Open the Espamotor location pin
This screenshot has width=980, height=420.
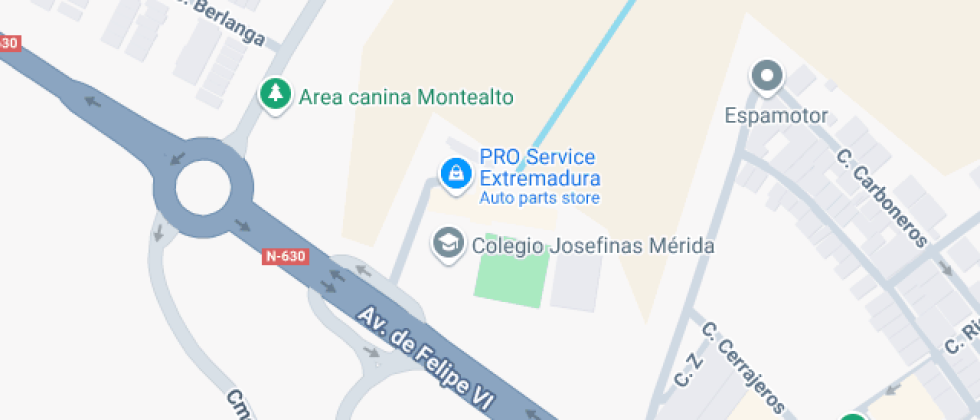[768, 76]
